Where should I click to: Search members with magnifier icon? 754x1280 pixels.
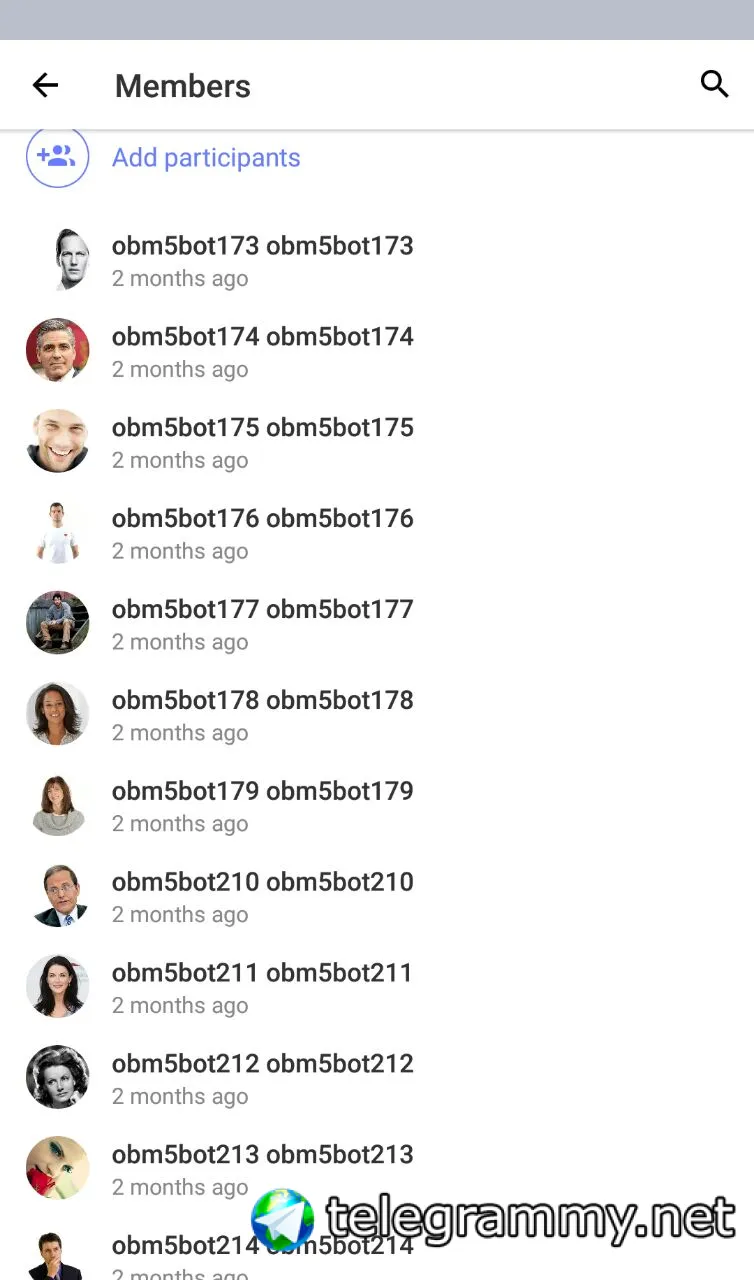[714, 84]
